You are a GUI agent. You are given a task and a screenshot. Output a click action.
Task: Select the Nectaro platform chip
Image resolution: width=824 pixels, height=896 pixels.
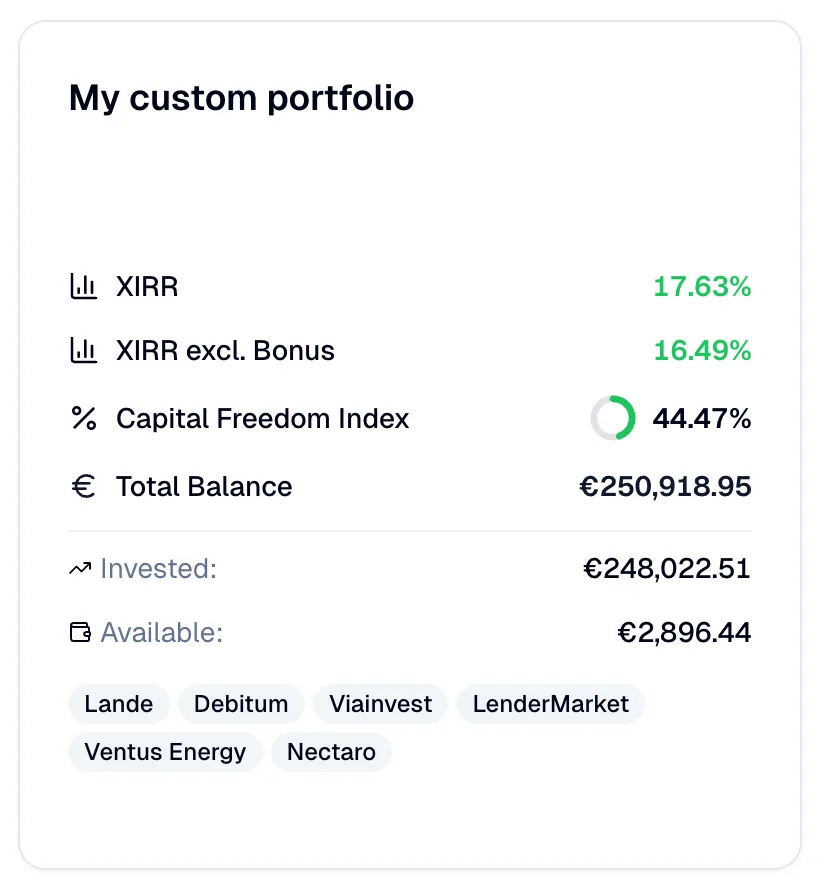click(x=331, y=752)
